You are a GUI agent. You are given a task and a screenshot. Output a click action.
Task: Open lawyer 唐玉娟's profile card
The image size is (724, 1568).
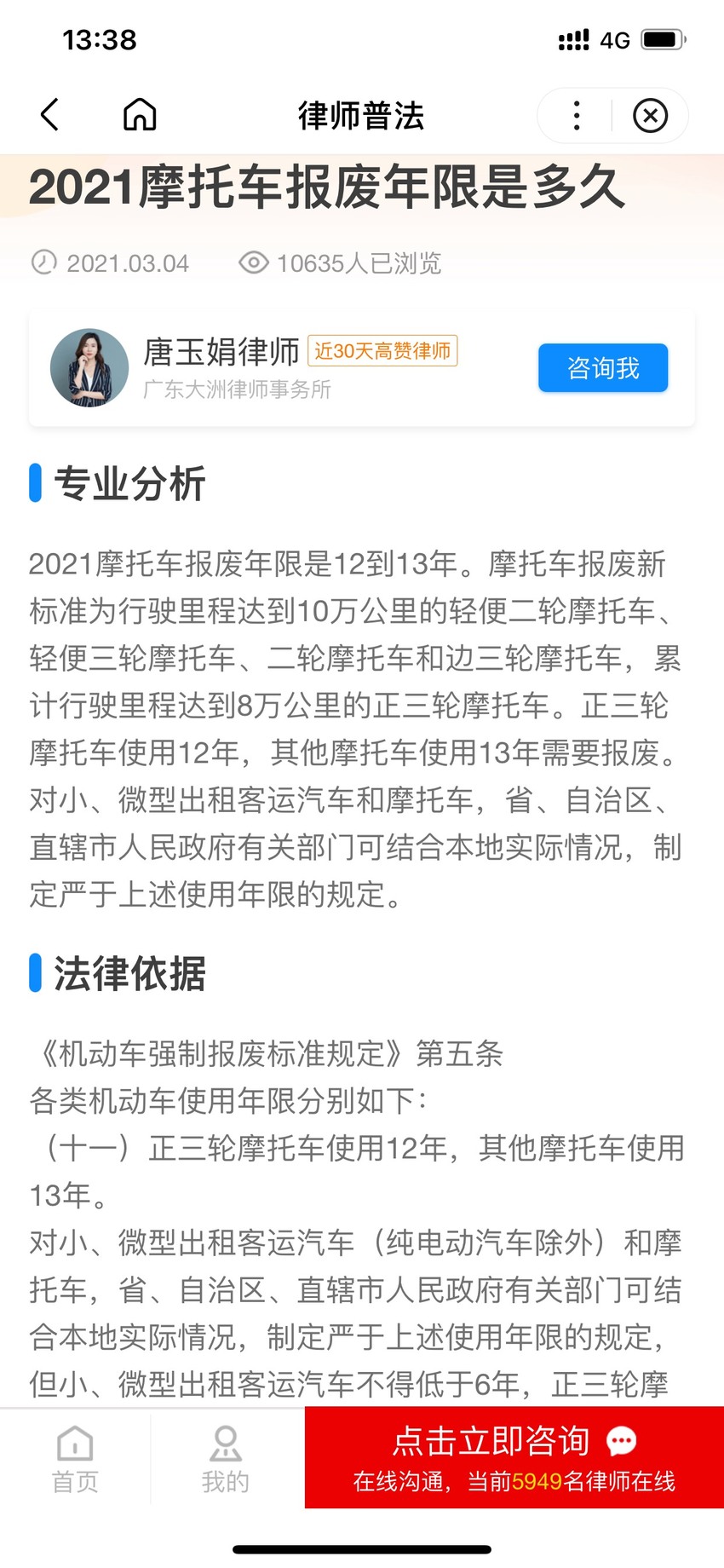[362, 368]
